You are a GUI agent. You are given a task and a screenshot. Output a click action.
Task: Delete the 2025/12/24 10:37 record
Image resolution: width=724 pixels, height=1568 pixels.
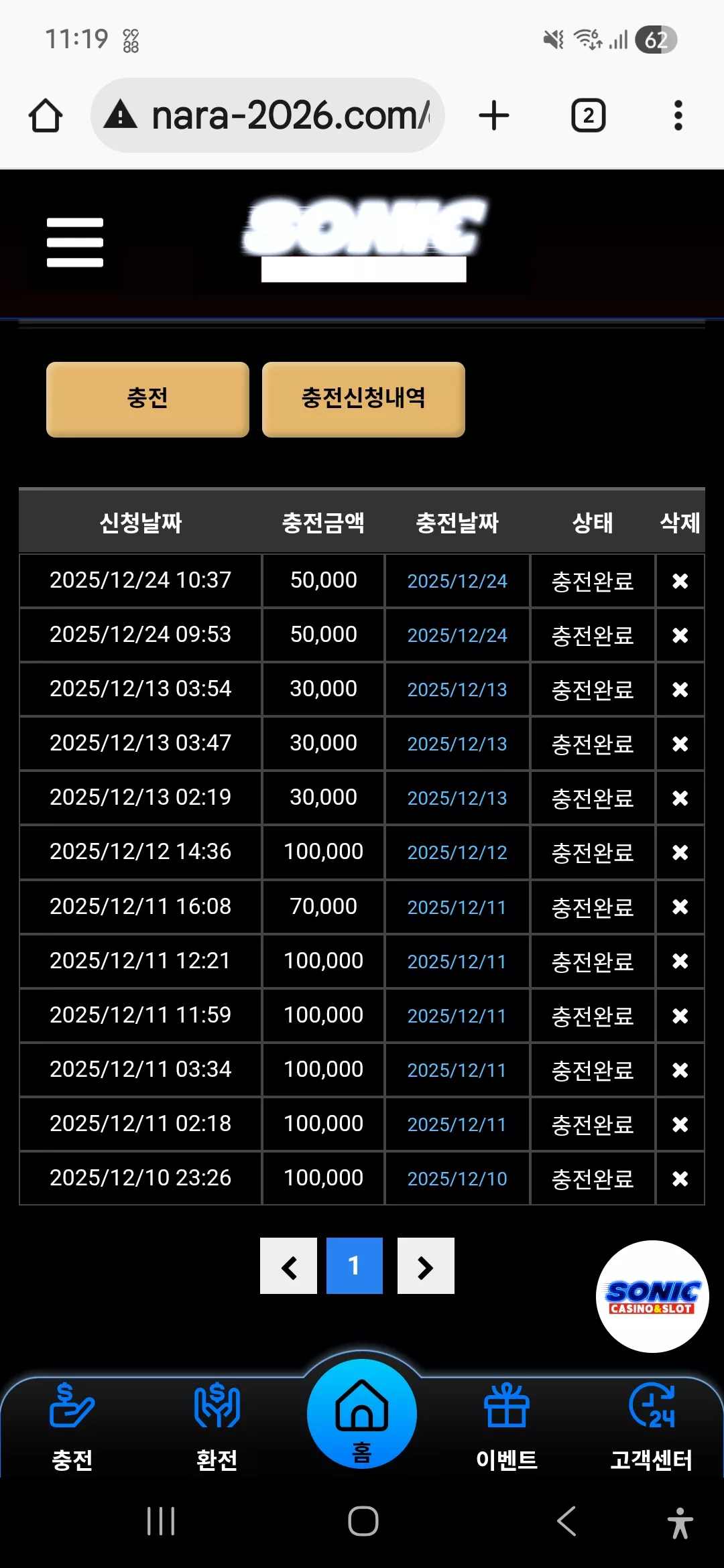tap(680, 581)
